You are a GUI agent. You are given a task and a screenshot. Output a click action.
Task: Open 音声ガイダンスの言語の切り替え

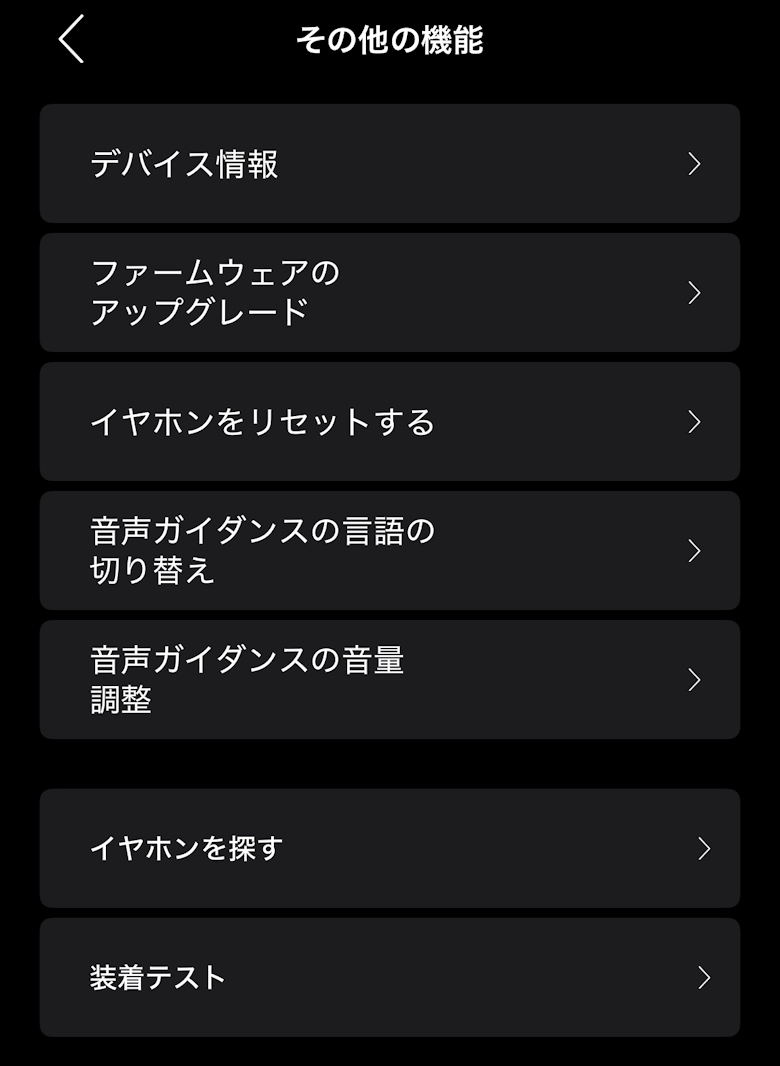389,551
